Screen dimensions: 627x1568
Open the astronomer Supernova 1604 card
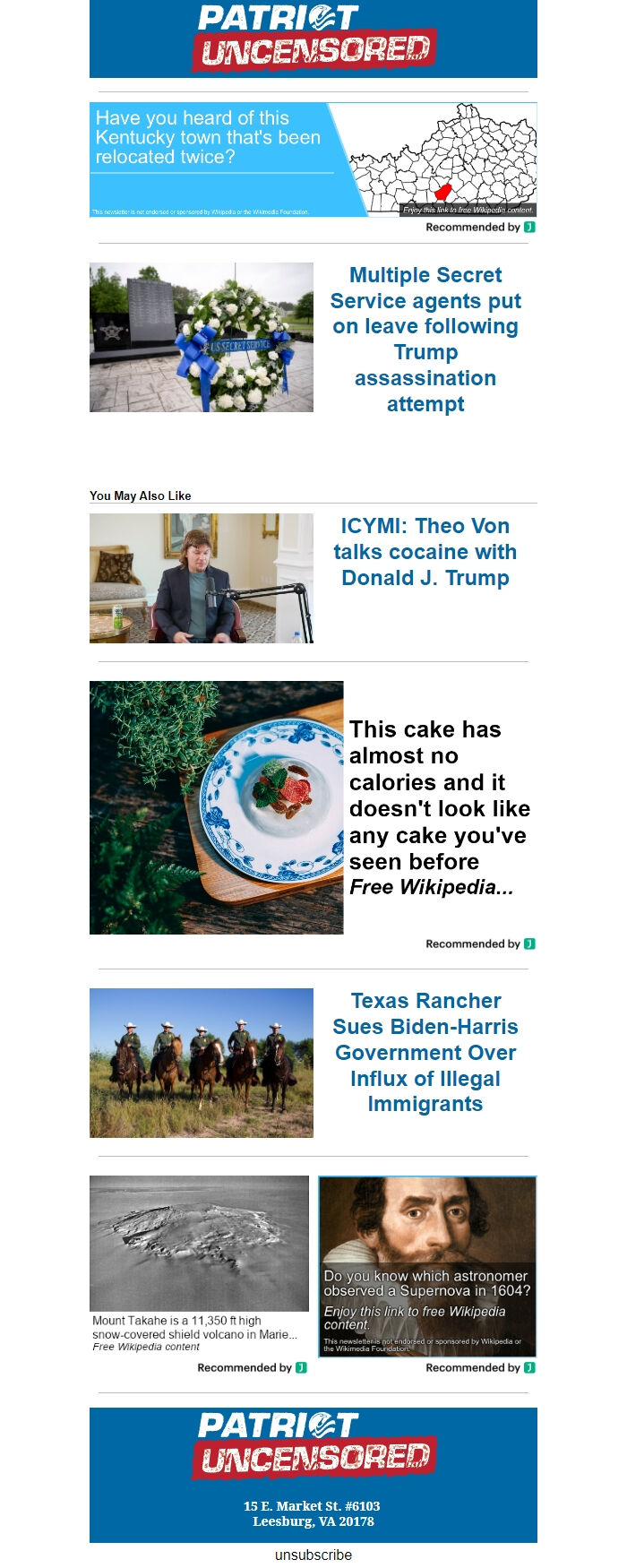pyautogui.click(x=427, y=1265)
